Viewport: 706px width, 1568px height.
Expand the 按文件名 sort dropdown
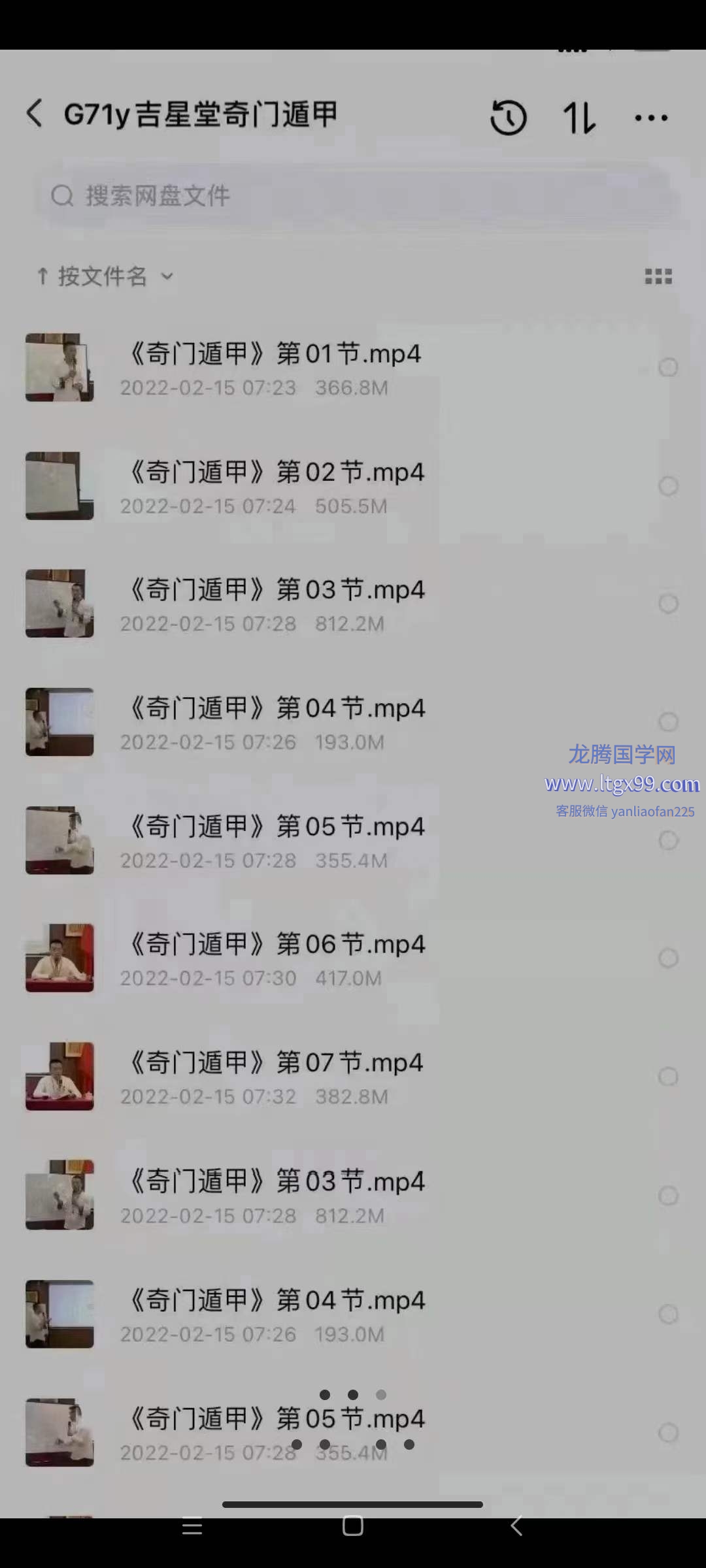tap(105, 276)
